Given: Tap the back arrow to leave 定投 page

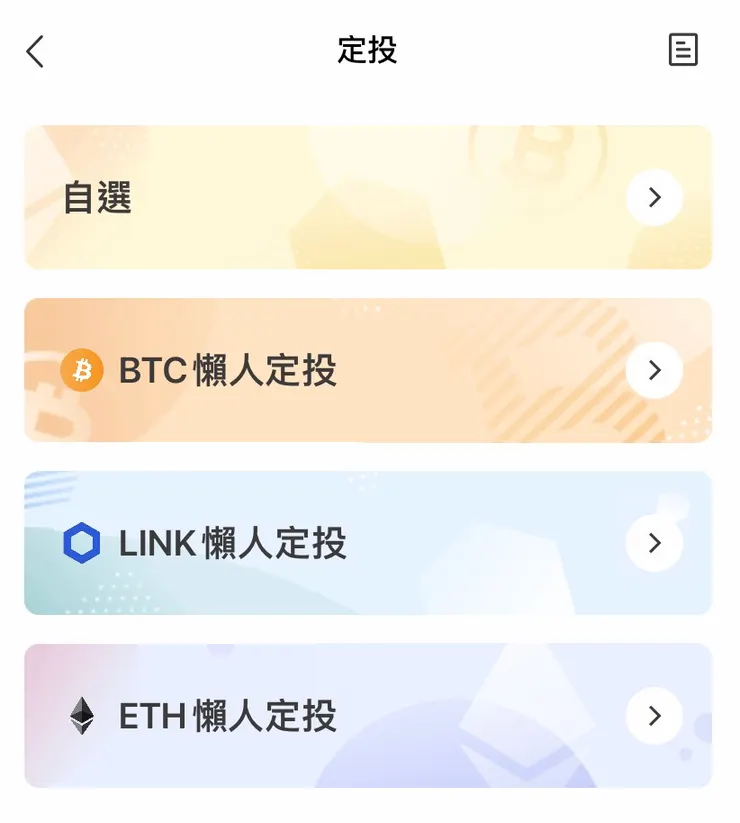Looking at the screenshot, I should [x=34, y=51].
